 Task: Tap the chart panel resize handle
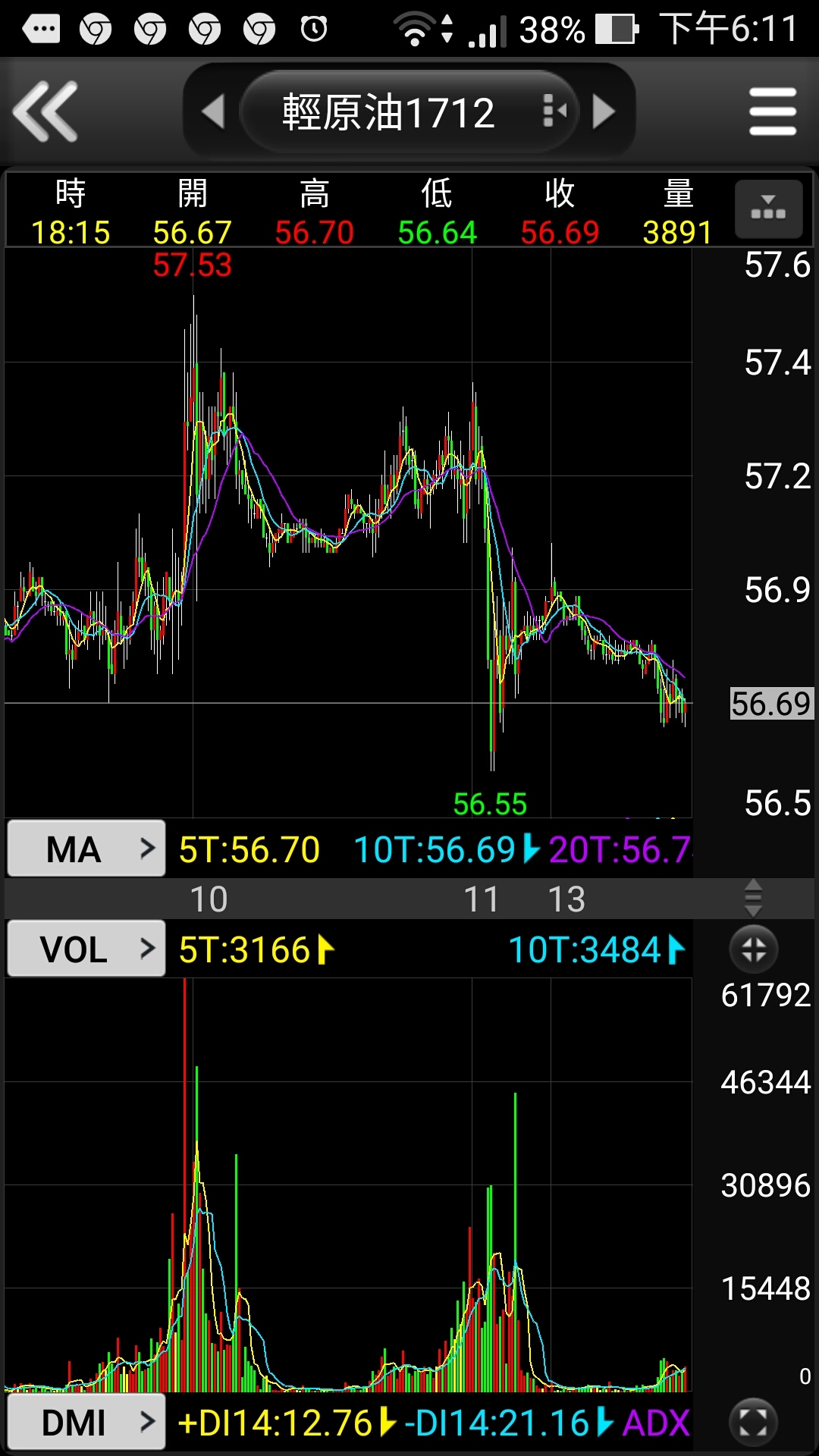point(753,899)
